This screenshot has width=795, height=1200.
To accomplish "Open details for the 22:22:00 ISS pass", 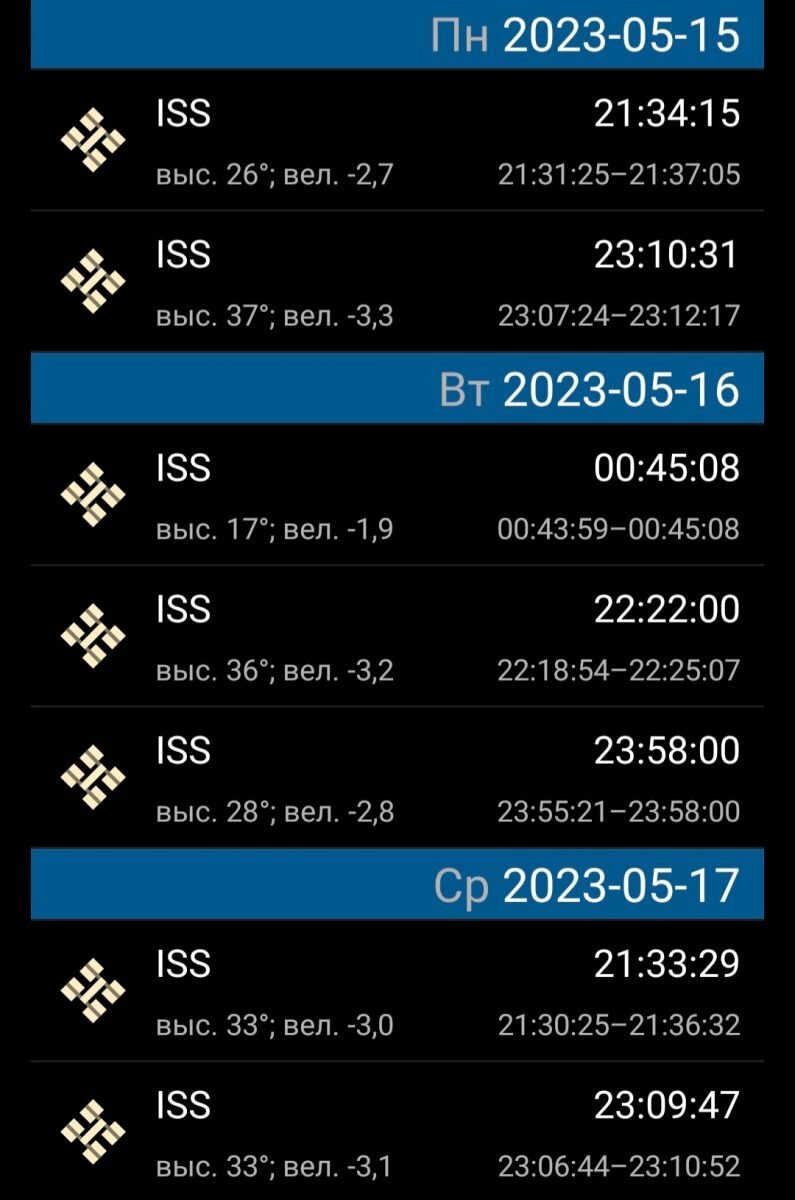I will pos(397,636).
